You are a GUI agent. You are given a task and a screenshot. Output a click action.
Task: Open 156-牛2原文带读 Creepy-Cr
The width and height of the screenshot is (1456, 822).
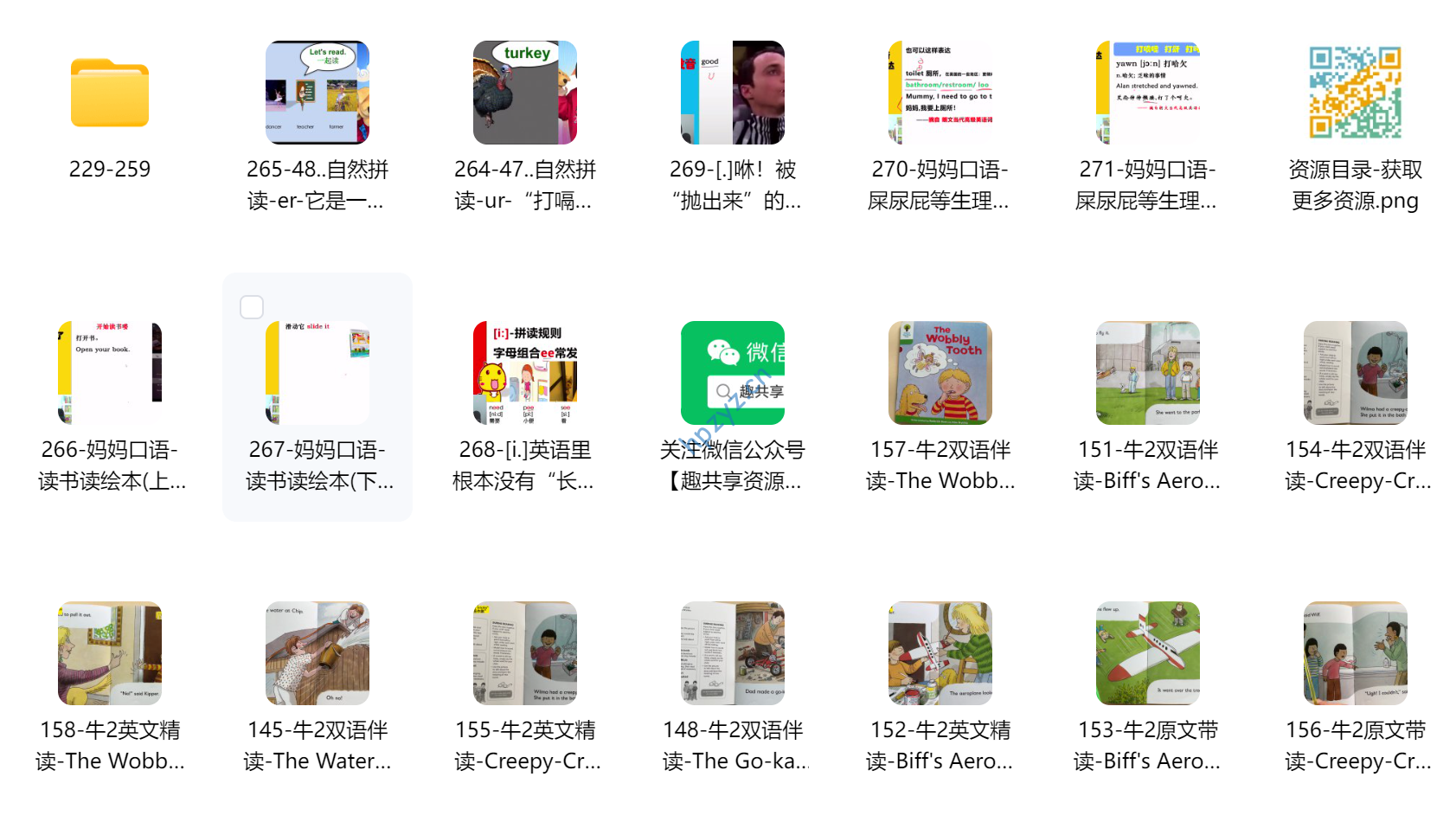pos(1356,653)
